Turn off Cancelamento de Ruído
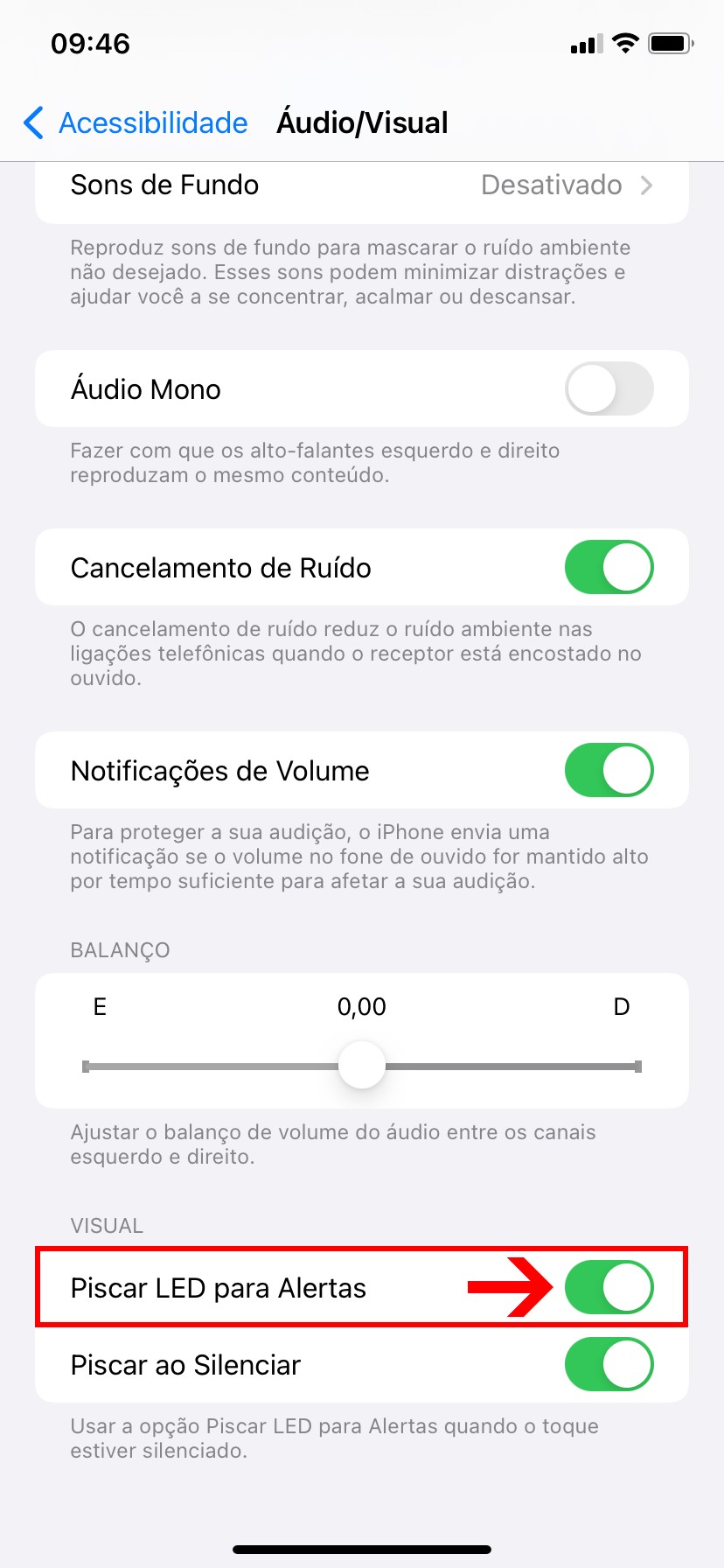Viewport: 724px width, 1568px height. coord(609,568)
